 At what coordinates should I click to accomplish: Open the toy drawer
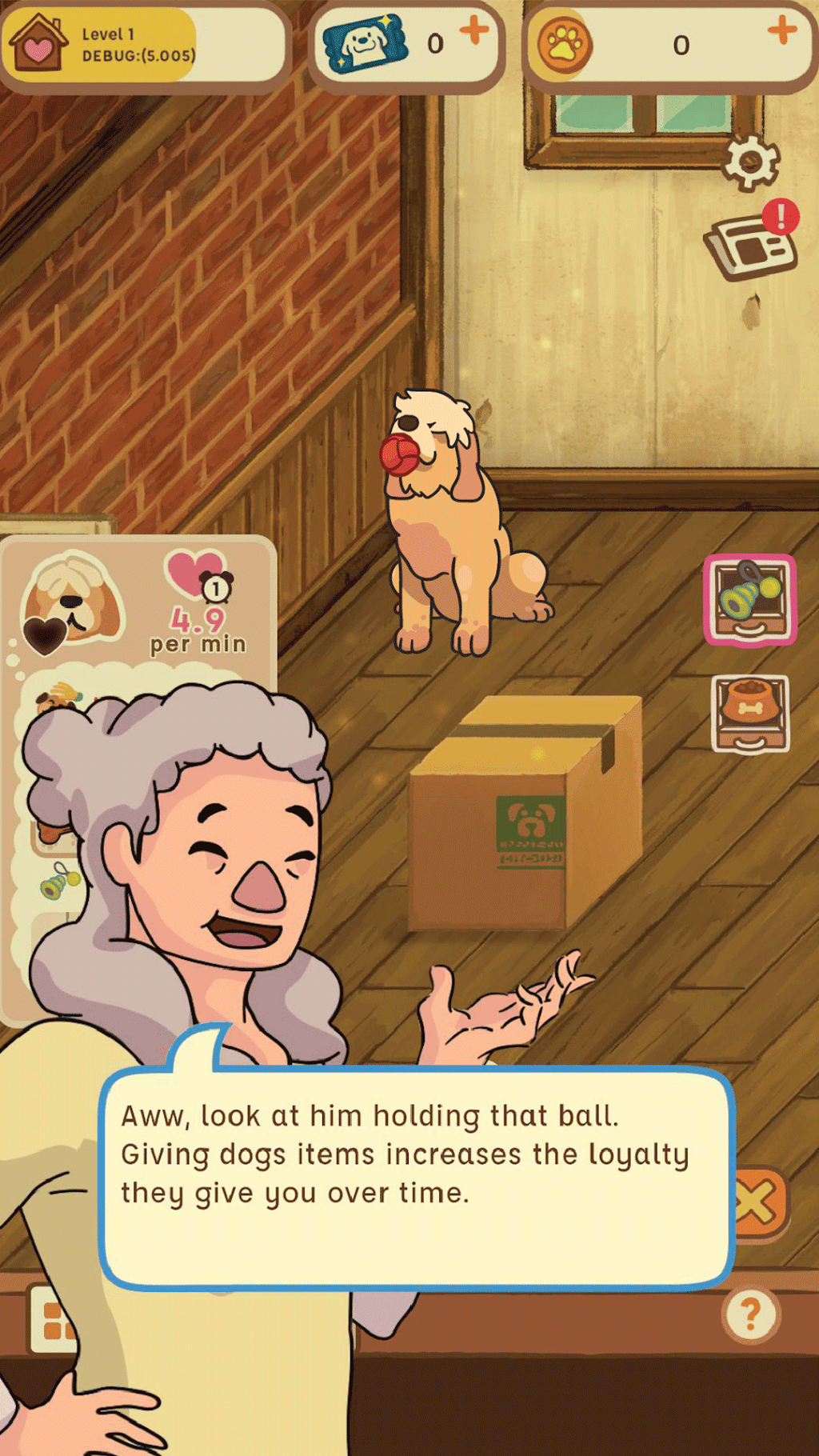[x=750, y=600]
